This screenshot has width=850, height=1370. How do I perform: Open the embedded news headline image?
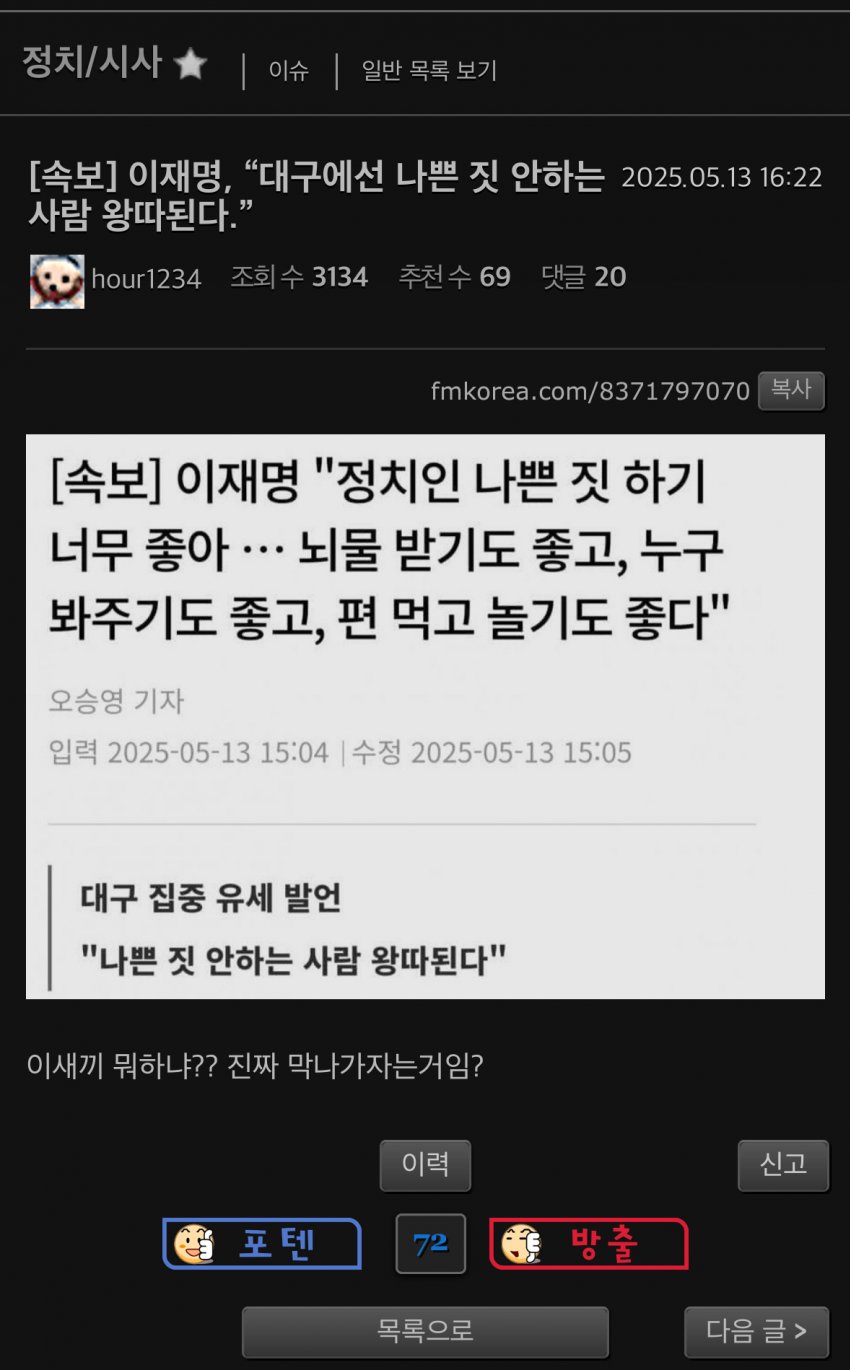point(425,716)
